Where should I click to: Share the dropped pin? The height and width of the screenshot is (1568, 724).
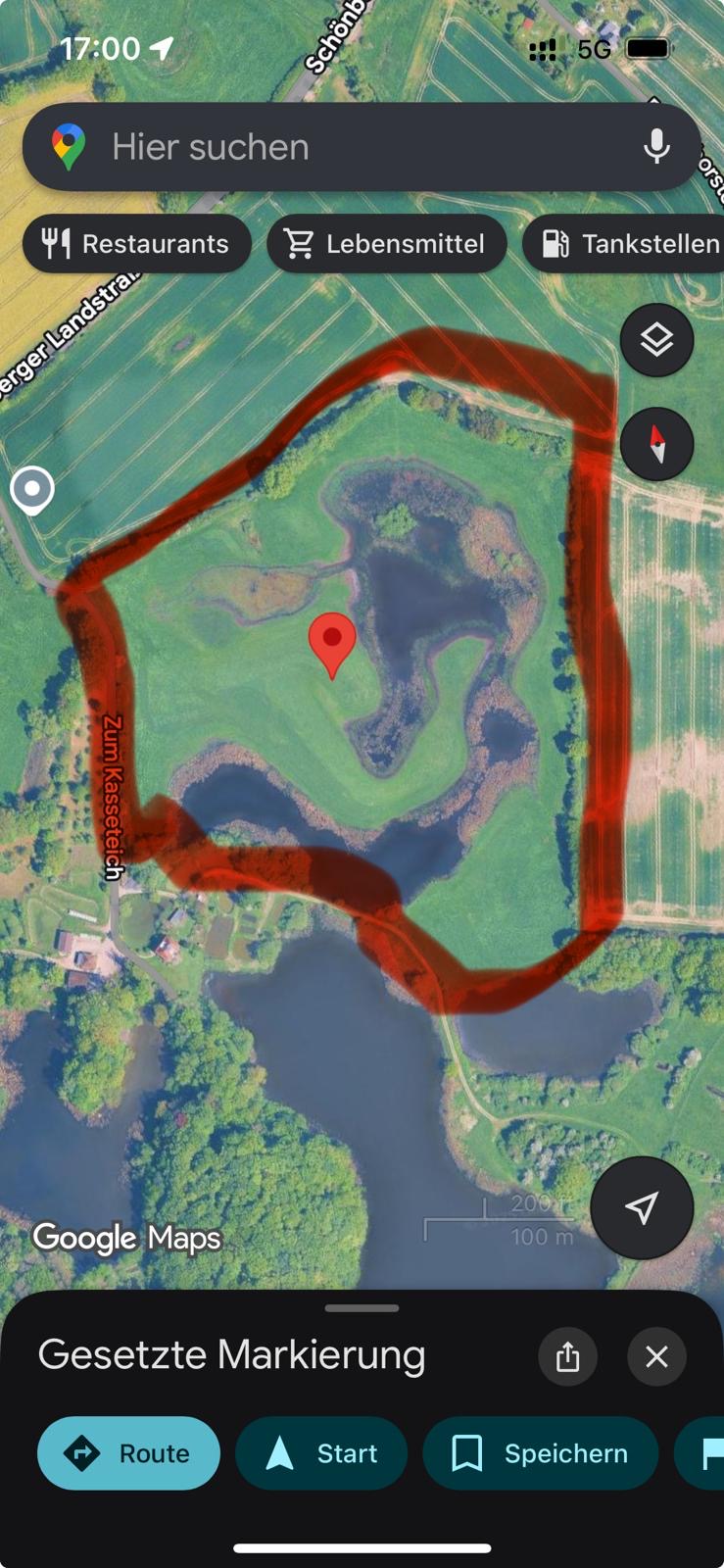[567, 1356]
